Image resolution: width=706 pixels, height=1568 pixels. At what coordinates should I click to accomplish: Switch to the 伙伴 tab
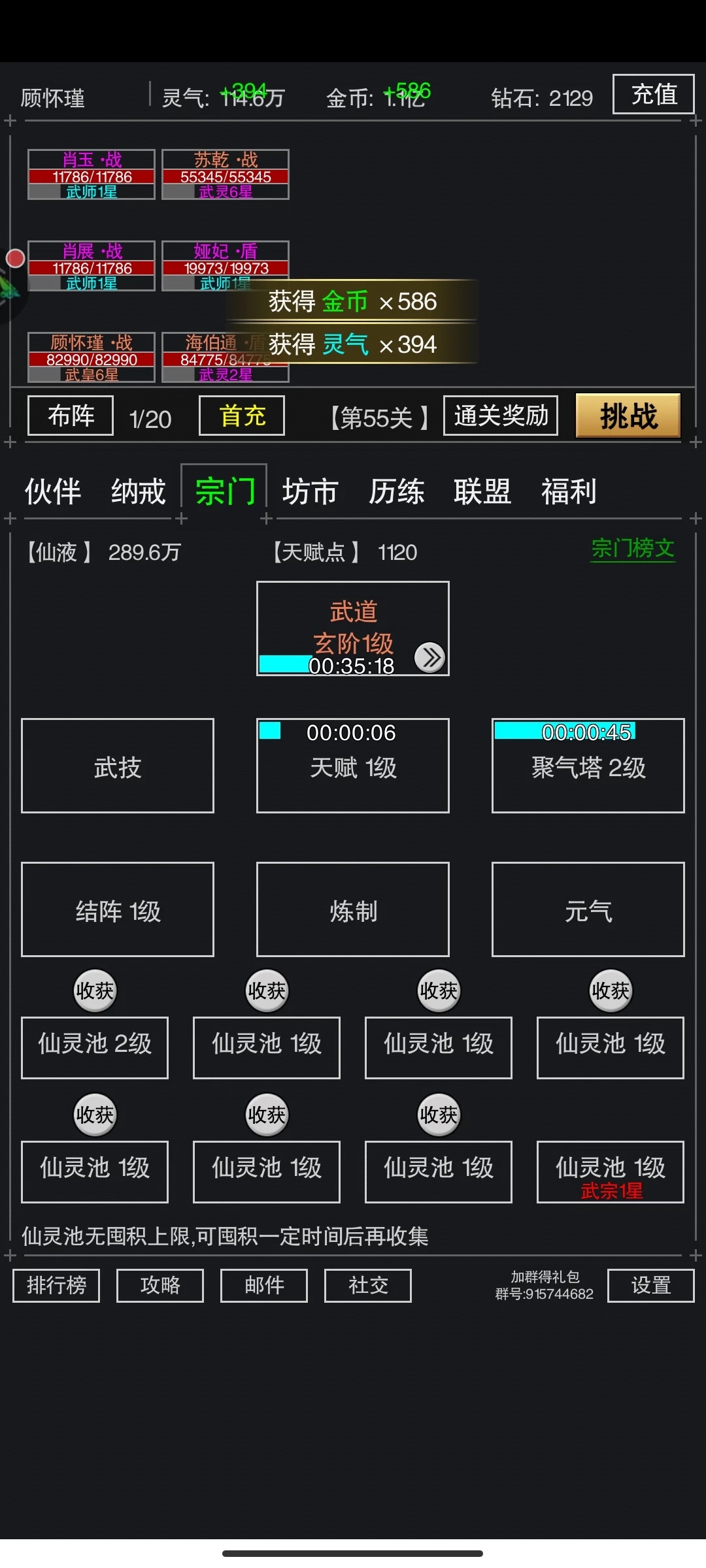(x=52, y=491)
